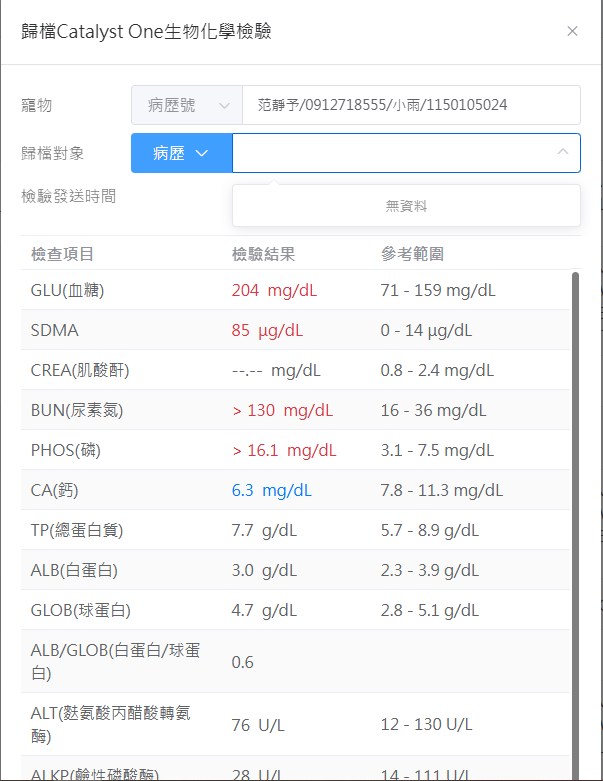Close the Catalyst One archive dialog
Image resolution: width=603 pixels, height=781 pixels.
tap(572, 31)
